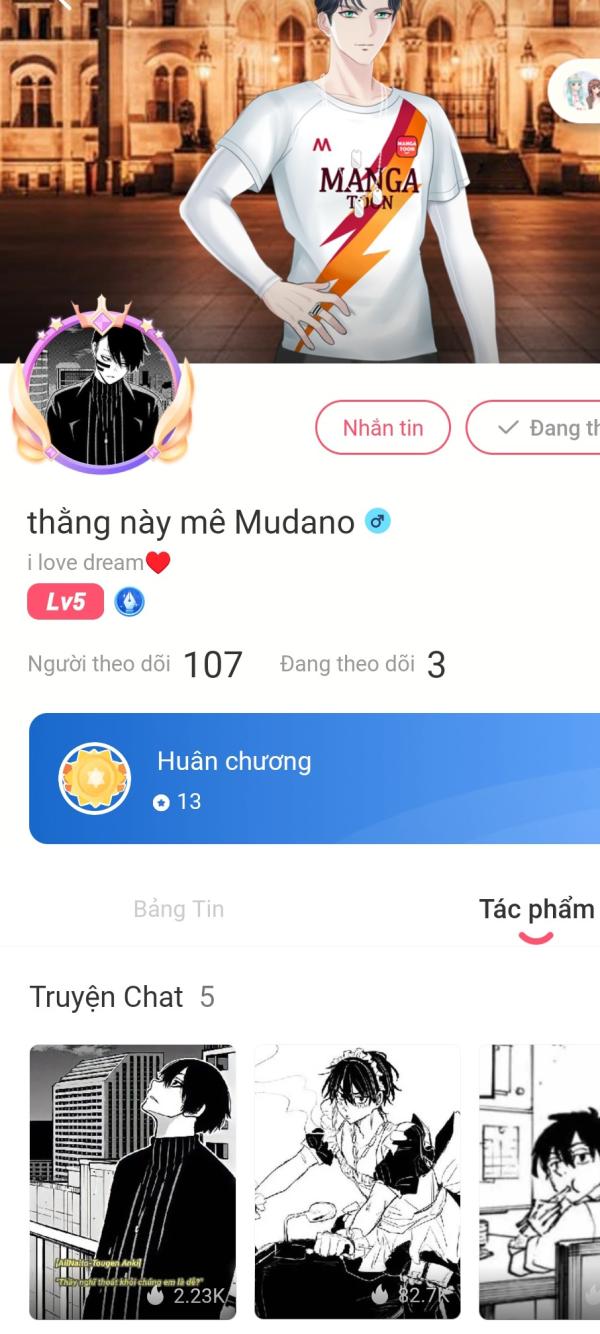Image resolution: width=600 pixels, height=1334 pixels.
Task: Tap the Đang theo dõi following button
Action: (533, 428)
